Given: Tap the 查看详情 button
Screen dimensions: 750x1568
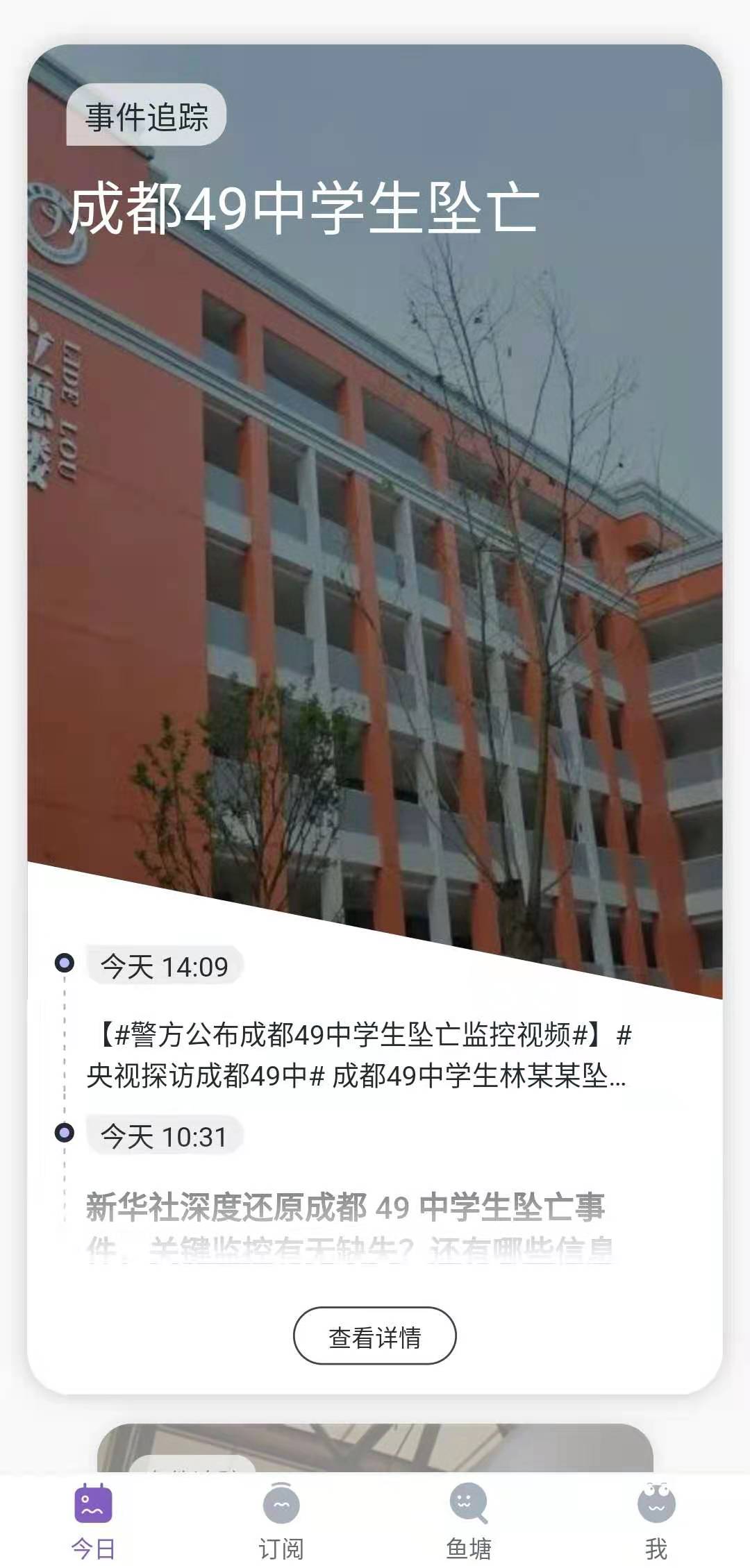Looking at the screenshot, I should [374, 1335].
